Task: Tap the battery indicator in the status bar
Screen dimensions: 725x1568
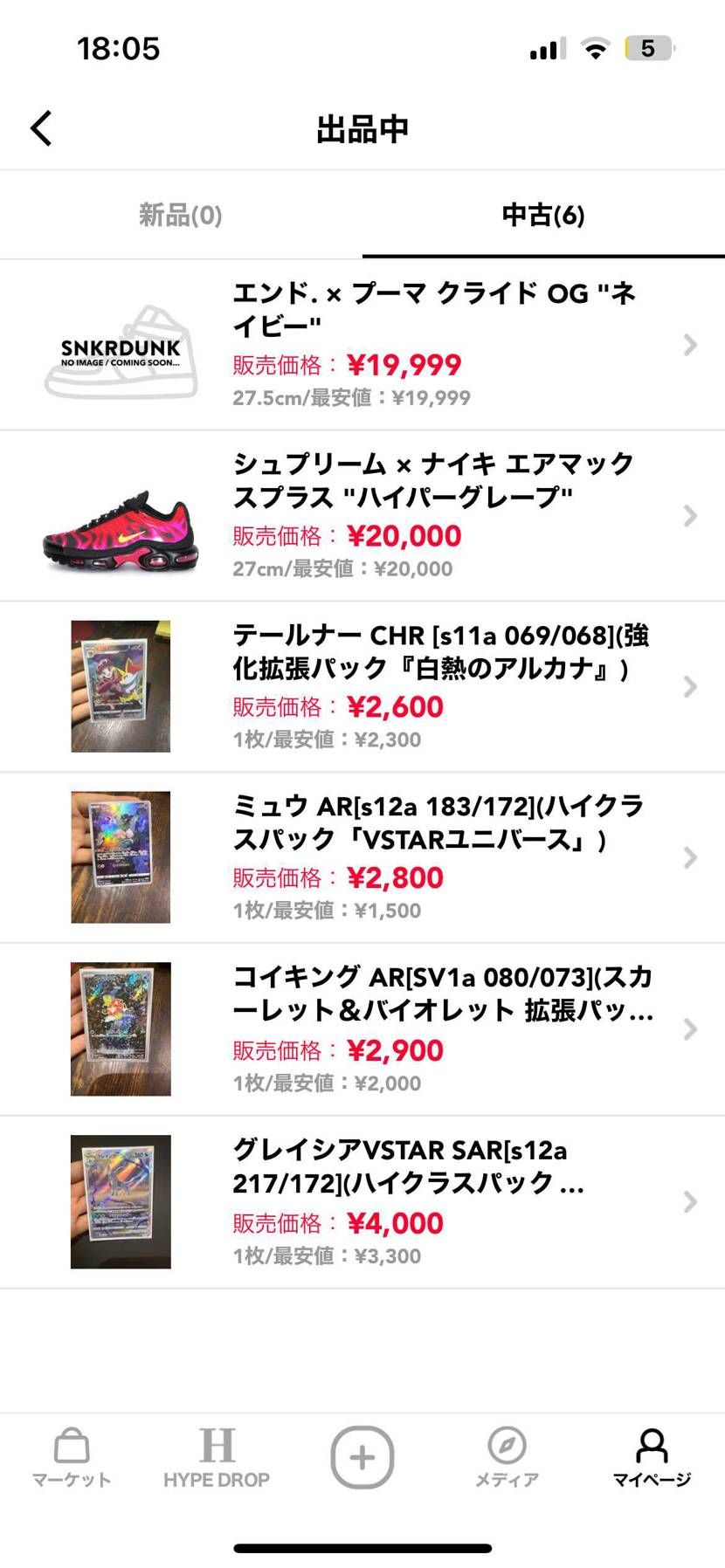Action: (648, 48)
